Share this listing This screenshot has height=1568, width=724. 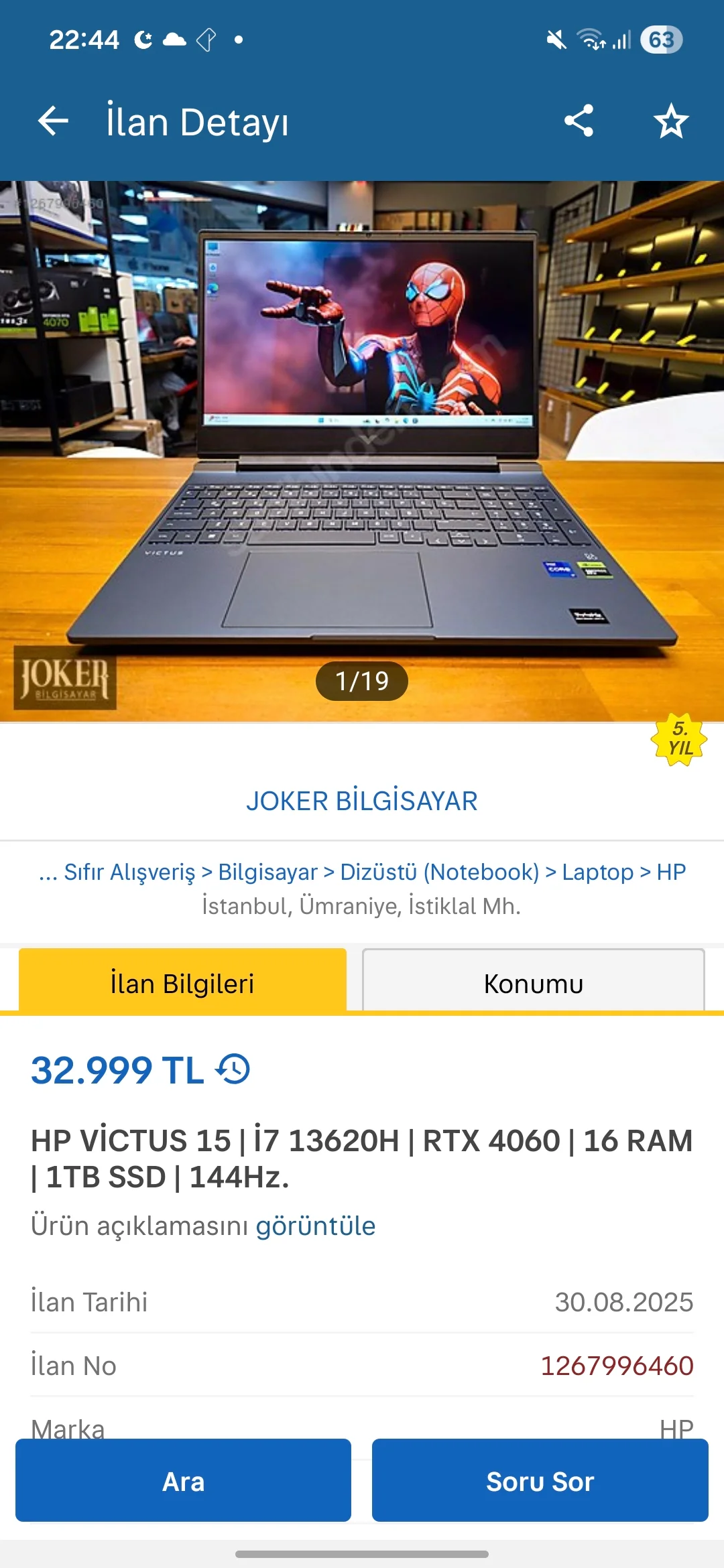[579, 121]
